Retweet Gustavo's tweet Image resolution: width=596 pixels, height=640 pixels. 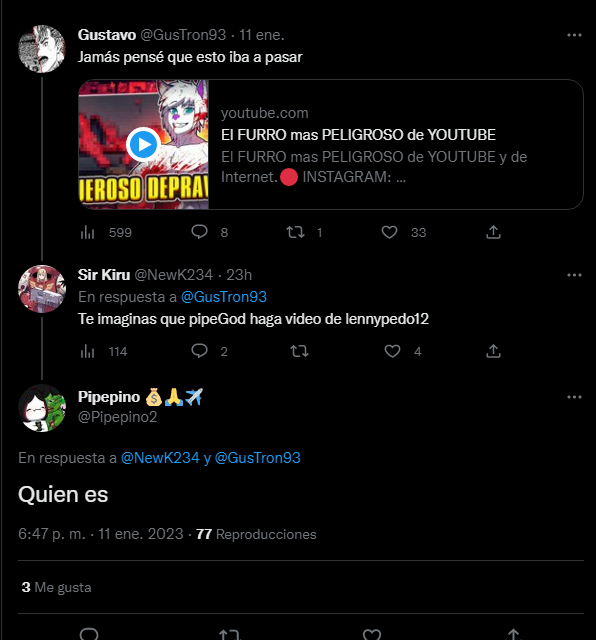[295, 232]
